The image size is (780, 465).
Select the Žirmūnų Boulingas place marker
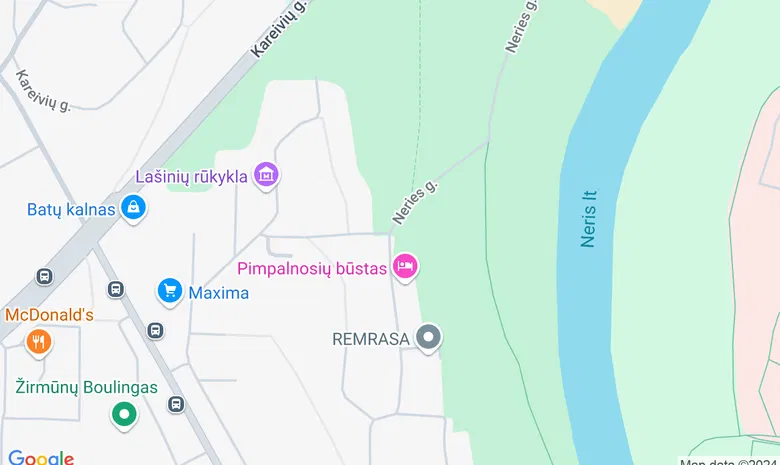124,413
